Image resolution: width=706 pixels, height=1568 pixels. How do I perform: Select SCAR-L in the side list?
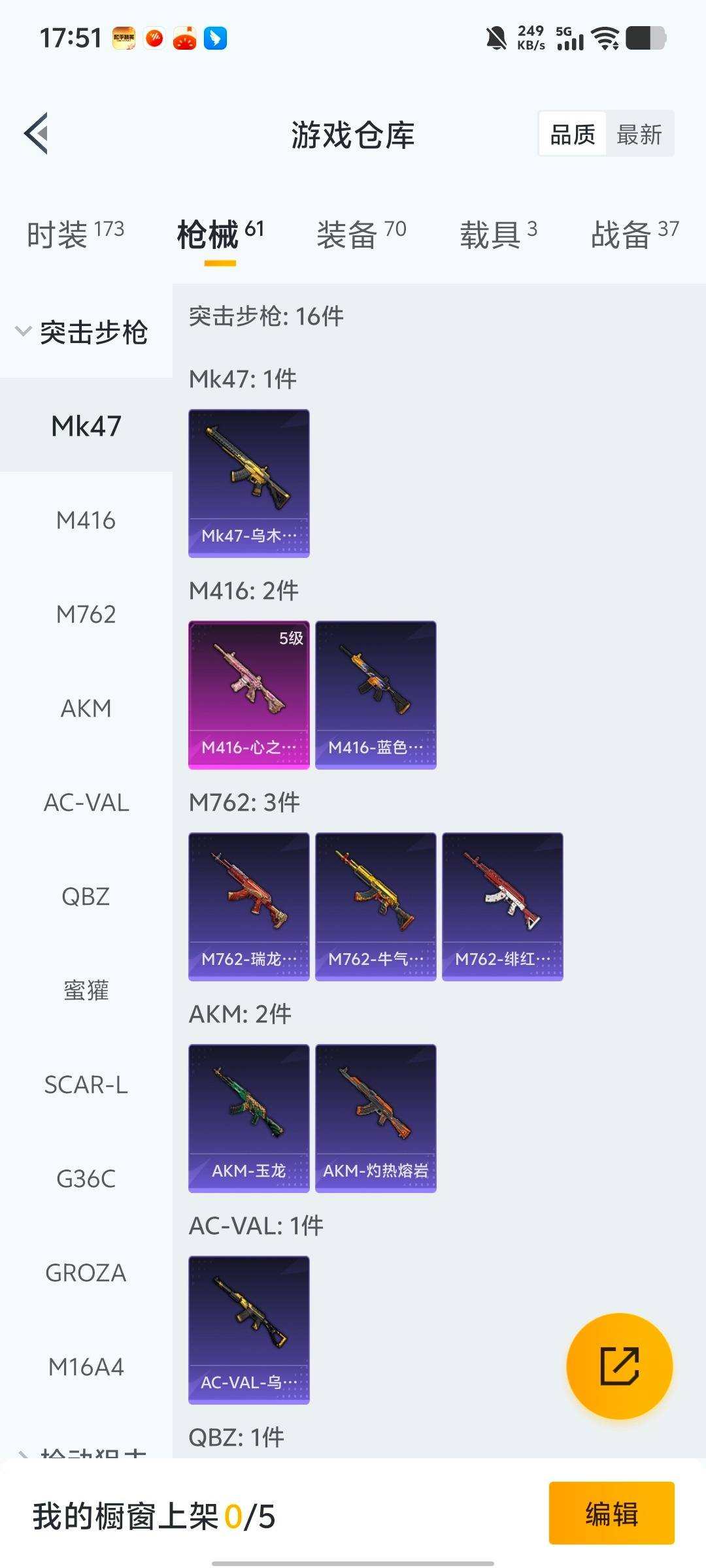click(86, 1085)
